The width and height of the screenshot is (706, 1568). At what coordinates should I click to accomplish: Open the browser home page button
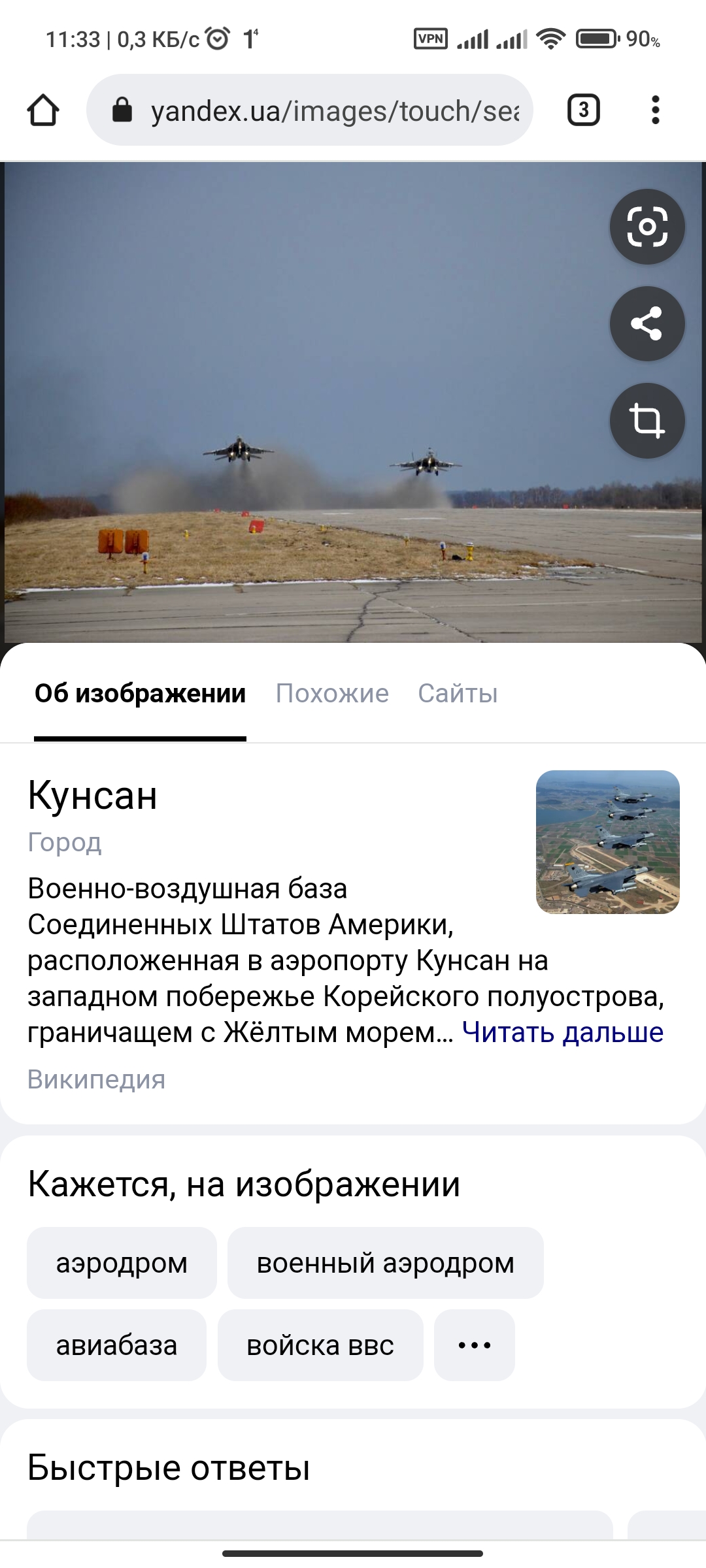click(x=43, y=110)
